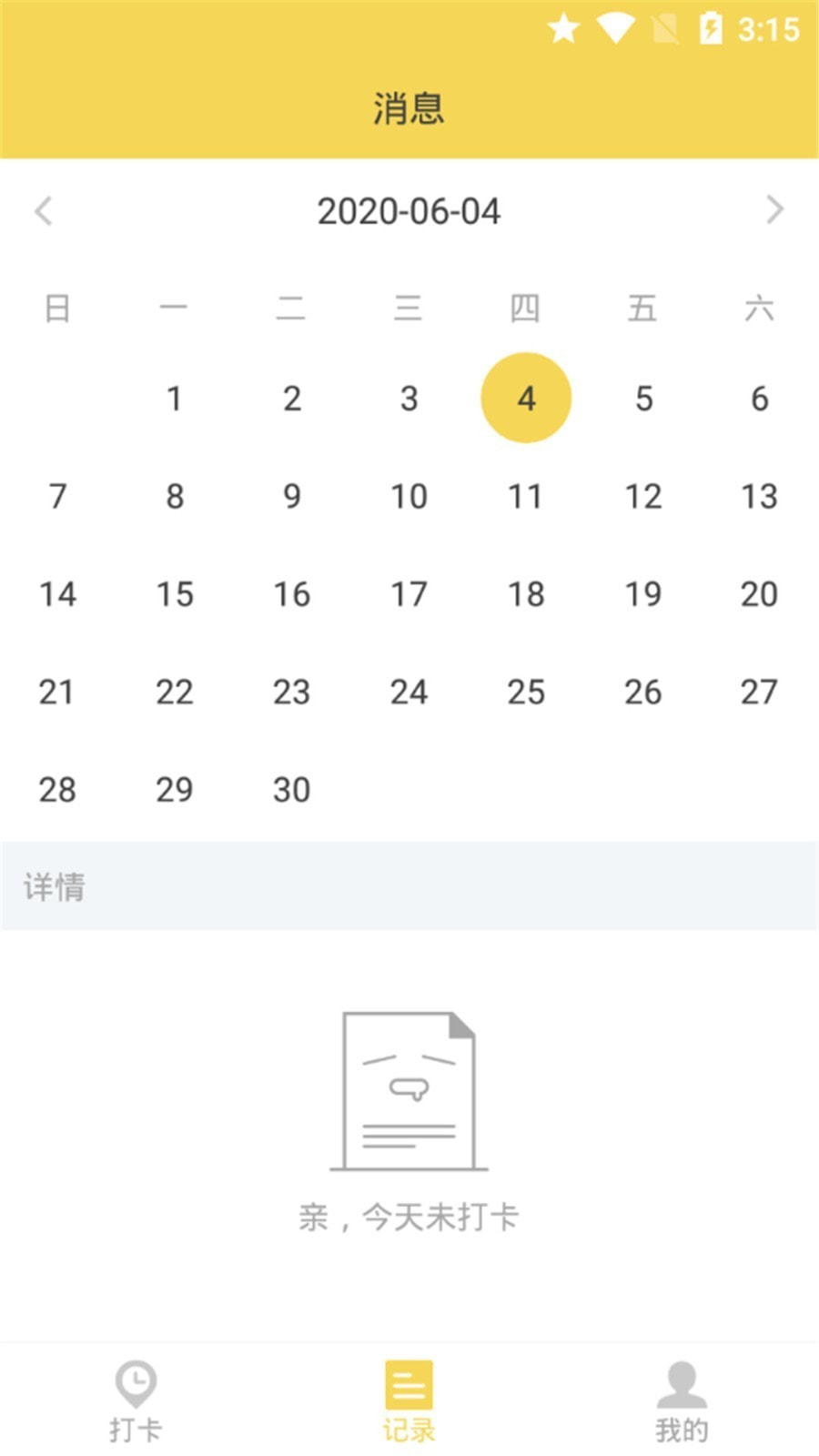Go to the next month
The width and height of the screenshot is (819, 1456).
coord(774,210)
